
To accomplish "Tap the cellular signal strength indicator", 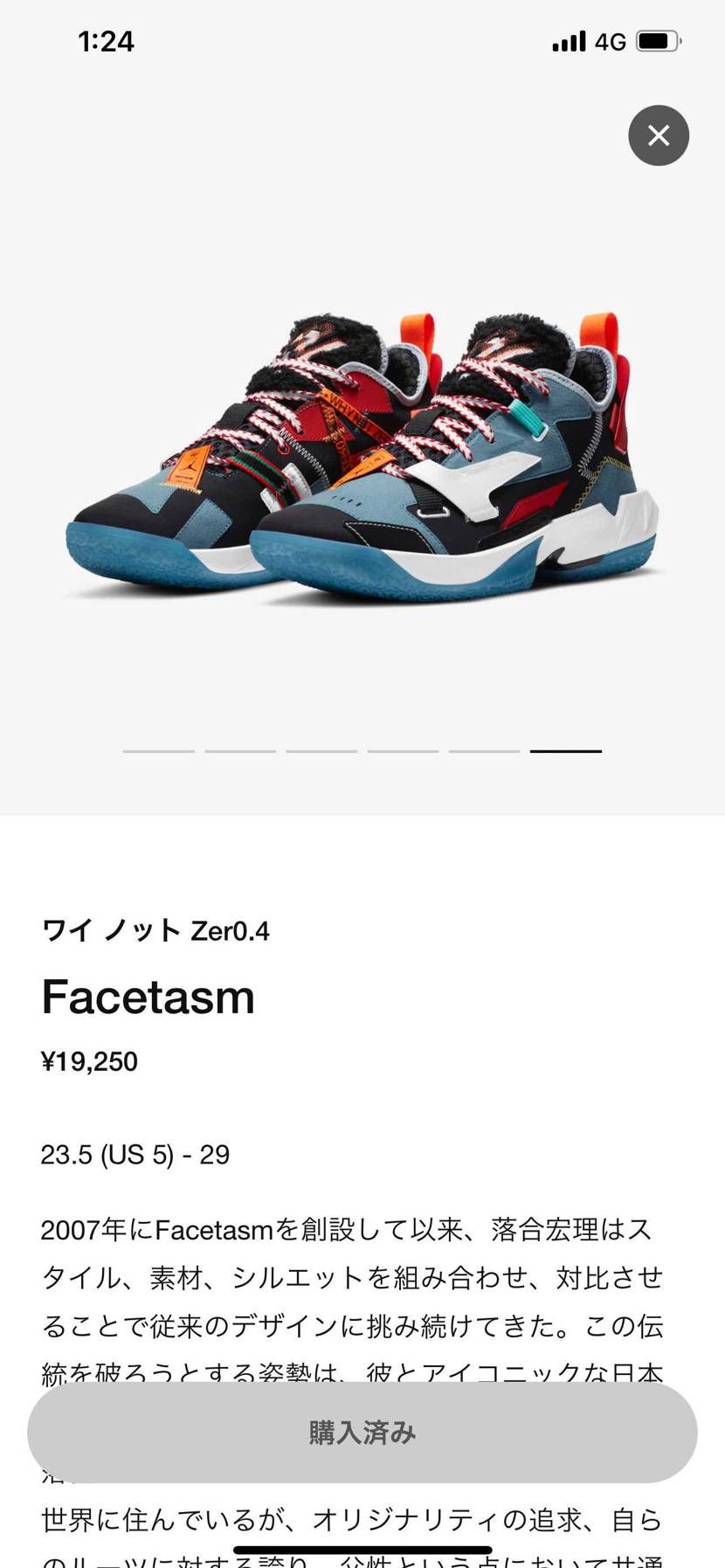I will tap(567, 40).
